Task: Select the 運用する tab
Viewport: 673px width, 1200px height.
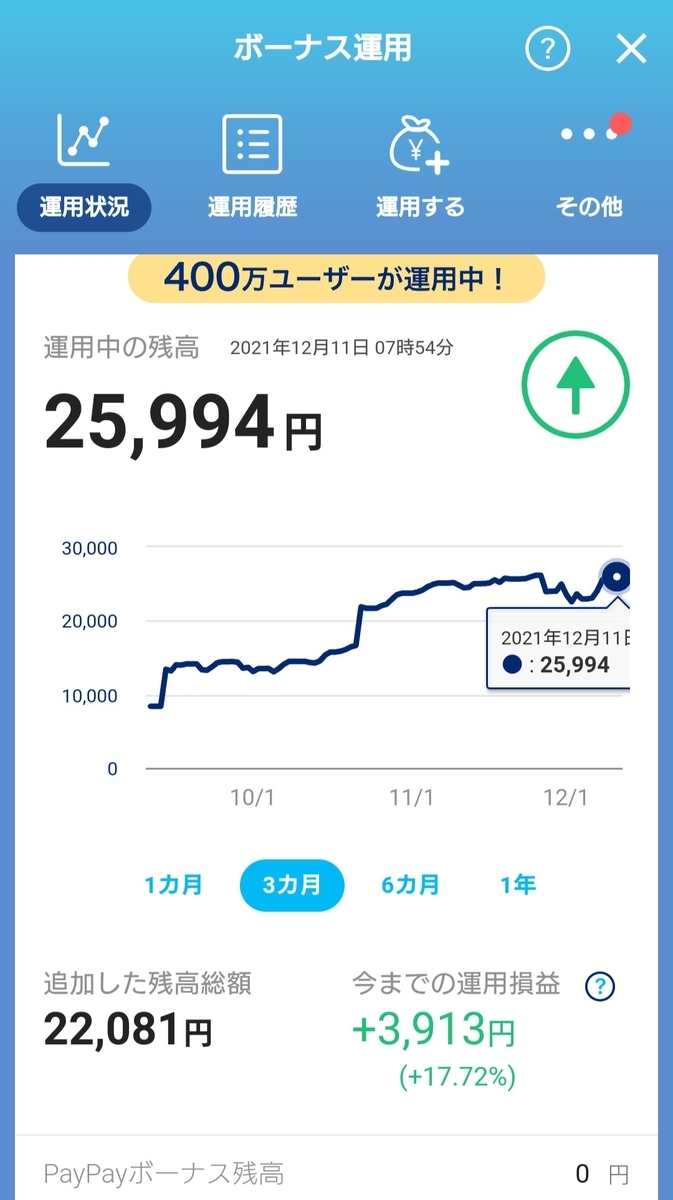Action: click(420, 171)
